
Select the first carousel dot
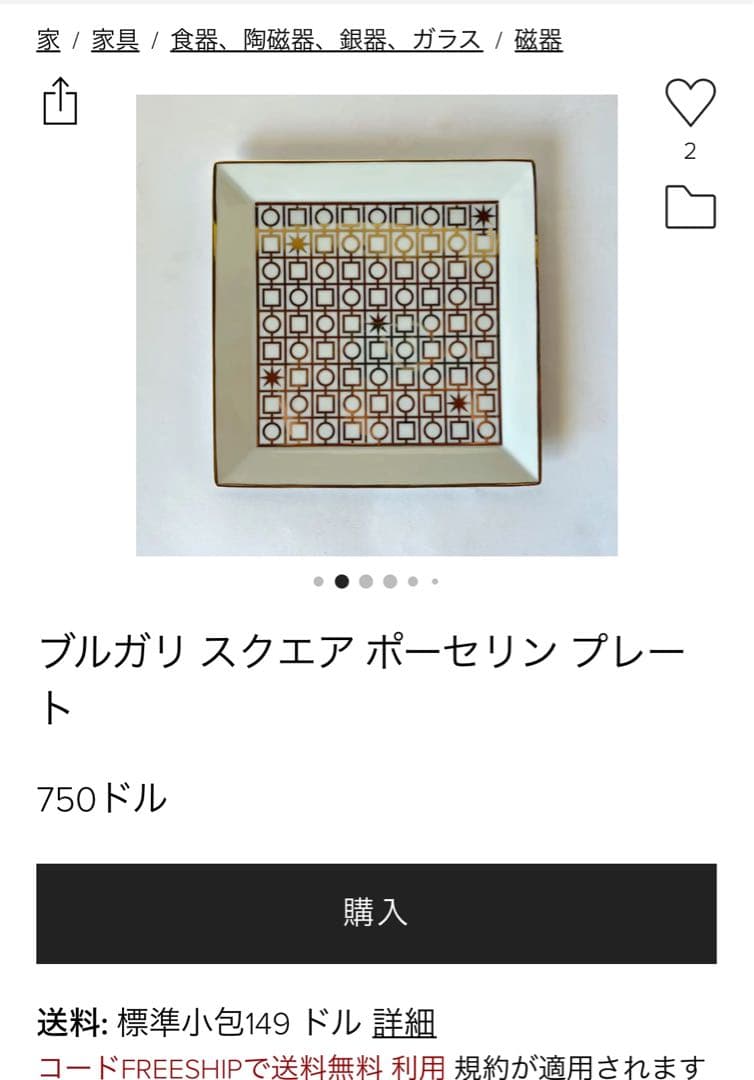(x=318, y=578)
